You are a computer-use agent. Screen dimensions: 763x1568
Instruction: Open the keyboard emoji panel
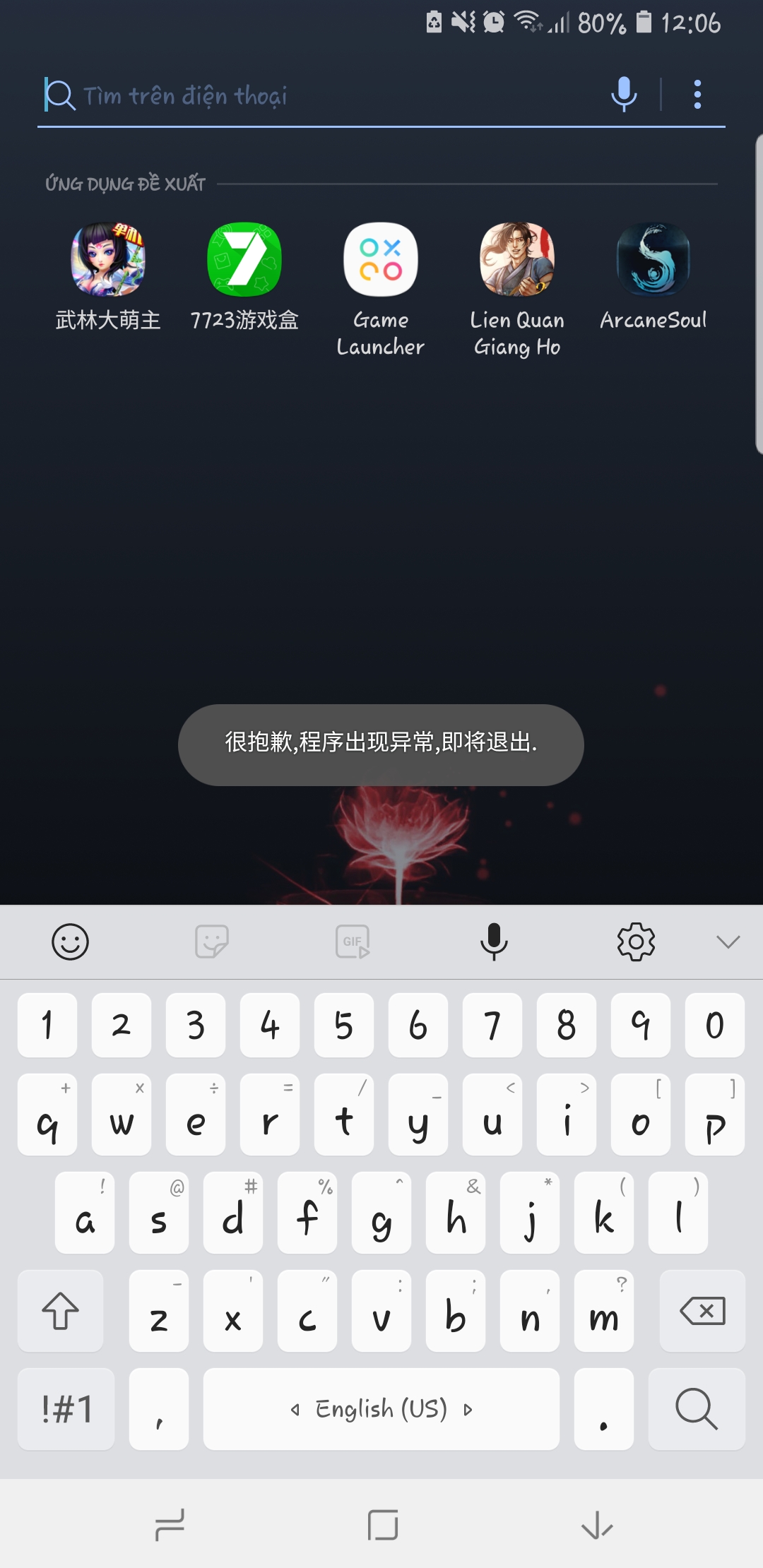click(70, 942)
